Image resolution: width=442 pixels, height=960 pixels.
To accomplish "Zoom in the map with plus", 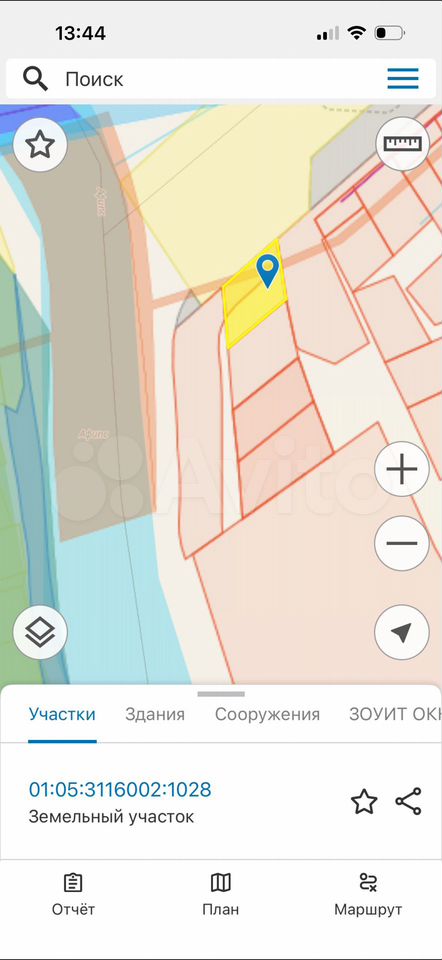I will (402, 470).
